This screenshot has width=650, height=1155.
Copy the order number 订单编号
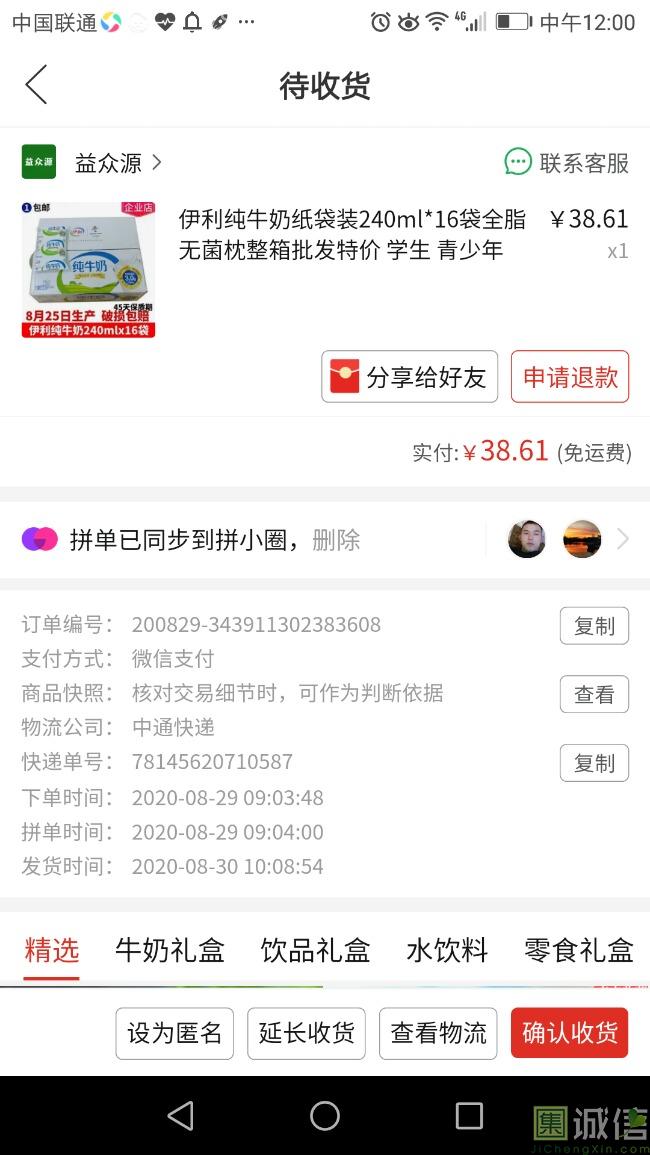pyautogui.click(x=594, y=626)
